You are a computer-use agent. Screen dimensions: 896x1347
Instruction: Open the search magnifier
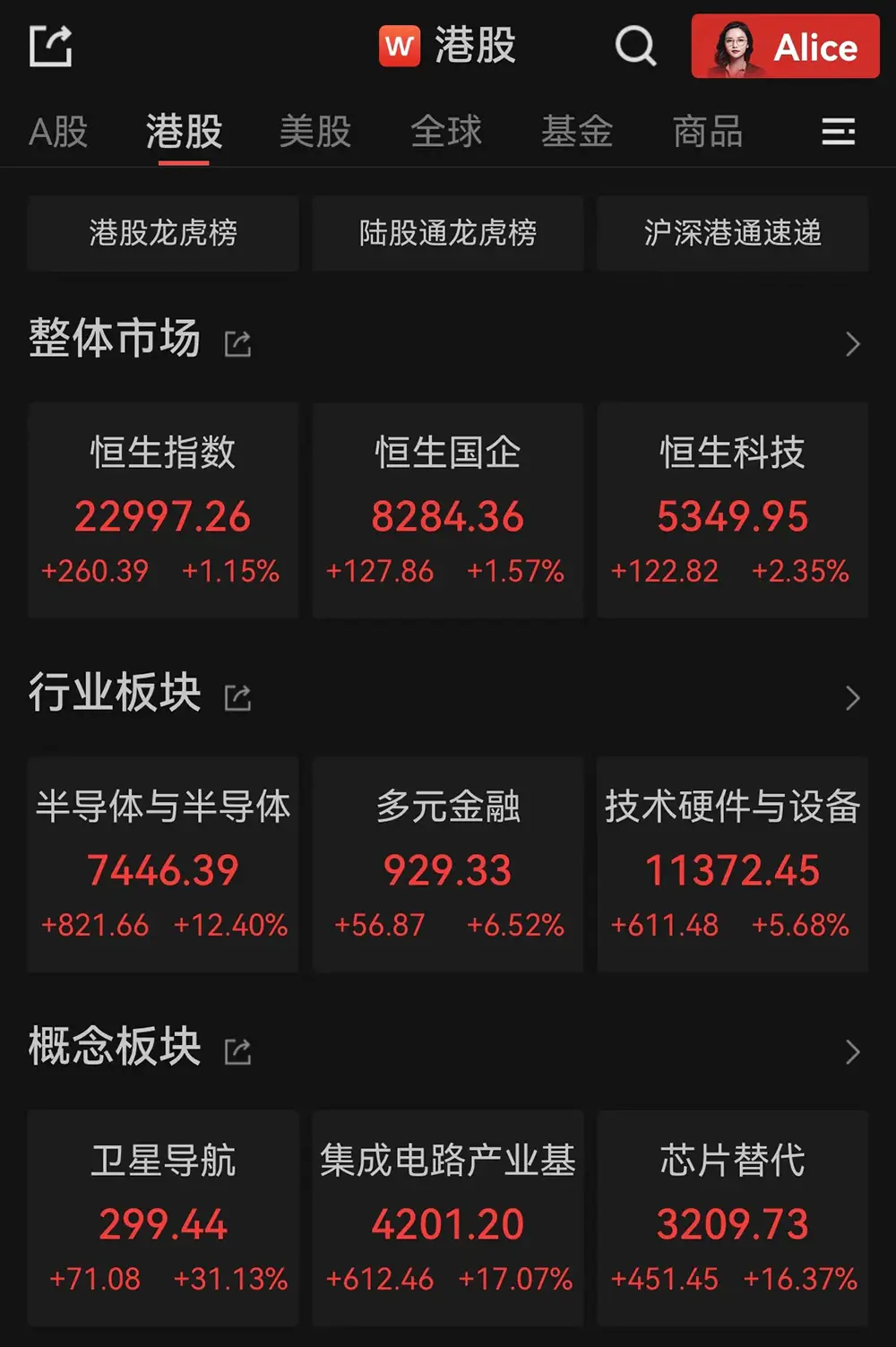[x=635, y=46]
